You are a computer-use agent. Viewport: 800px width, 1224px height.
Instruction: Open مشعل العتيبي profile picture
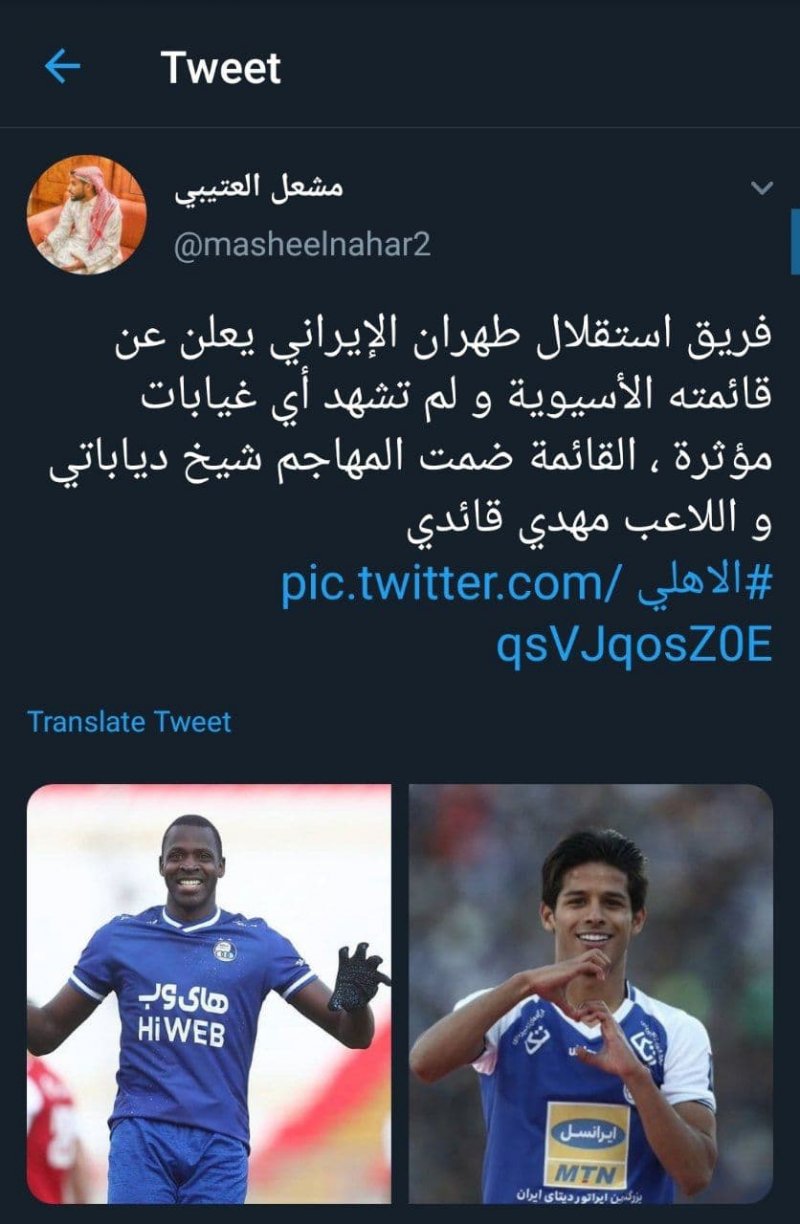click(86, 215)
